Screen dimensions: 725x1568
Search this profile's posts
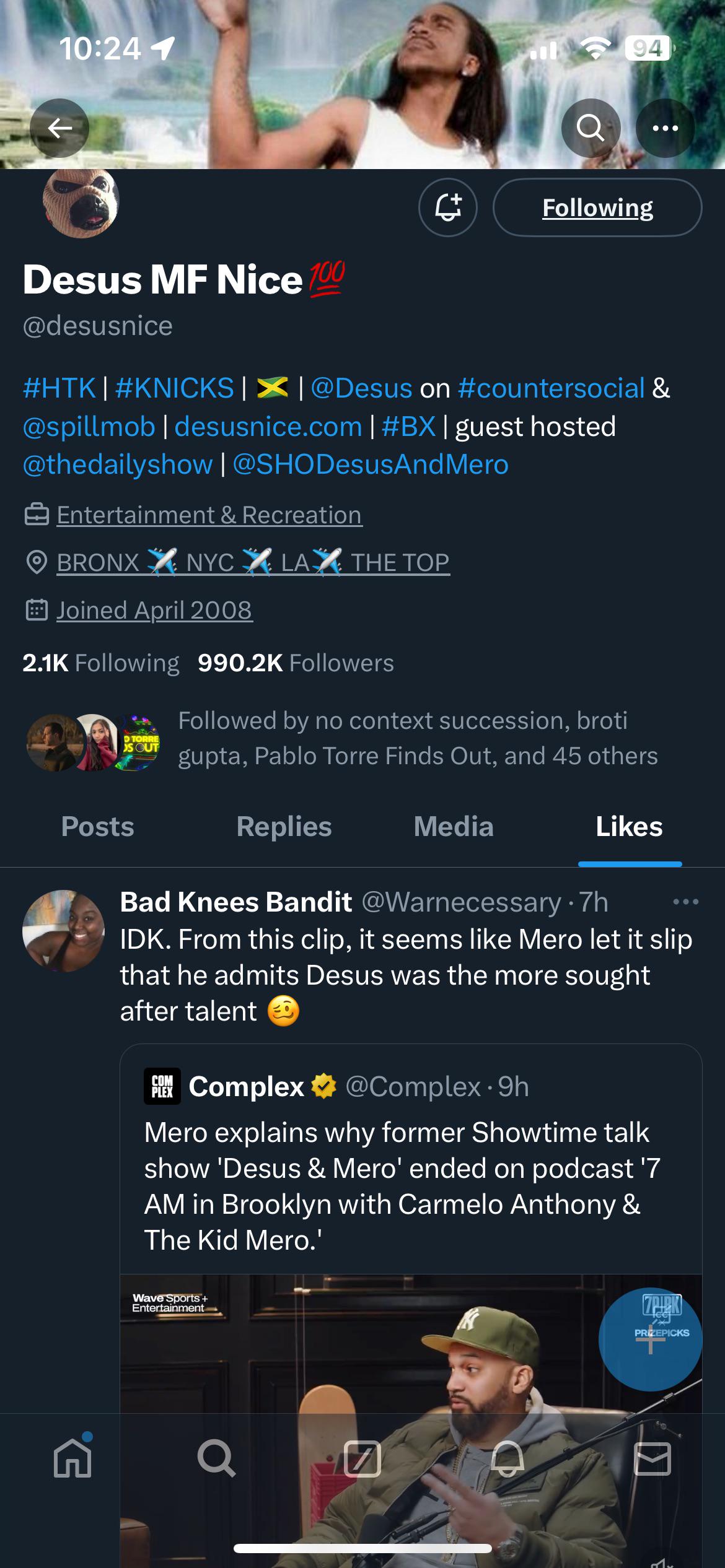(590, 128)
